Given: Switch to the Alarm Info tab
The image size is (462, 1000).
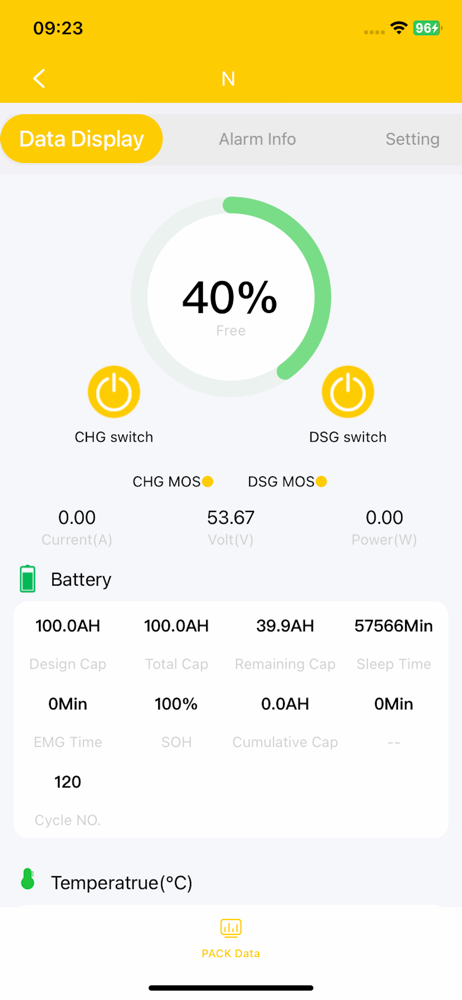Looking at the screenshot, I should pyautogui.click(x=257, y=139).
